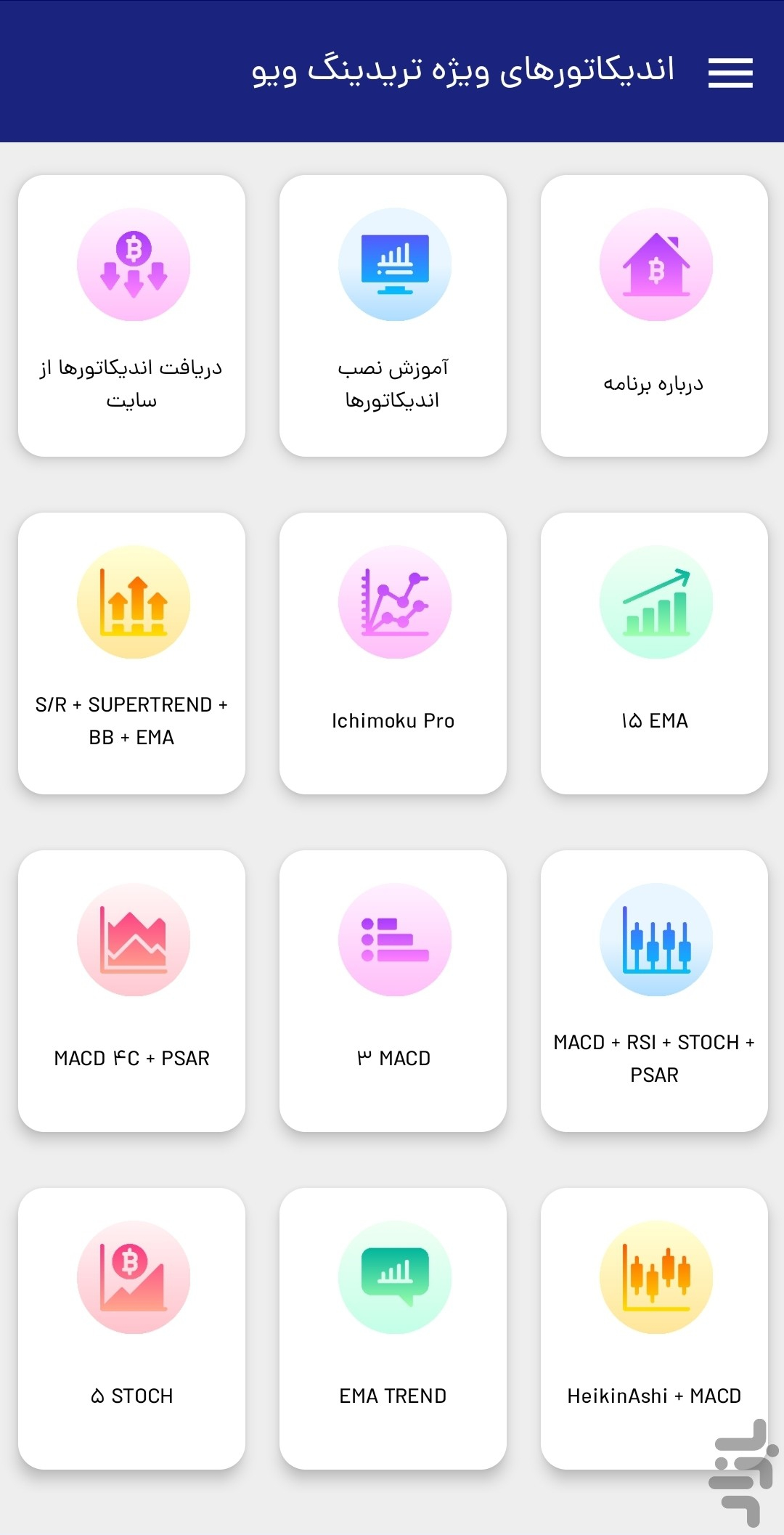The height and width of the screenshot is (1535, 784).
Task: Open the ۵ STOCH indicator card
Action: tap(133, 1325)
